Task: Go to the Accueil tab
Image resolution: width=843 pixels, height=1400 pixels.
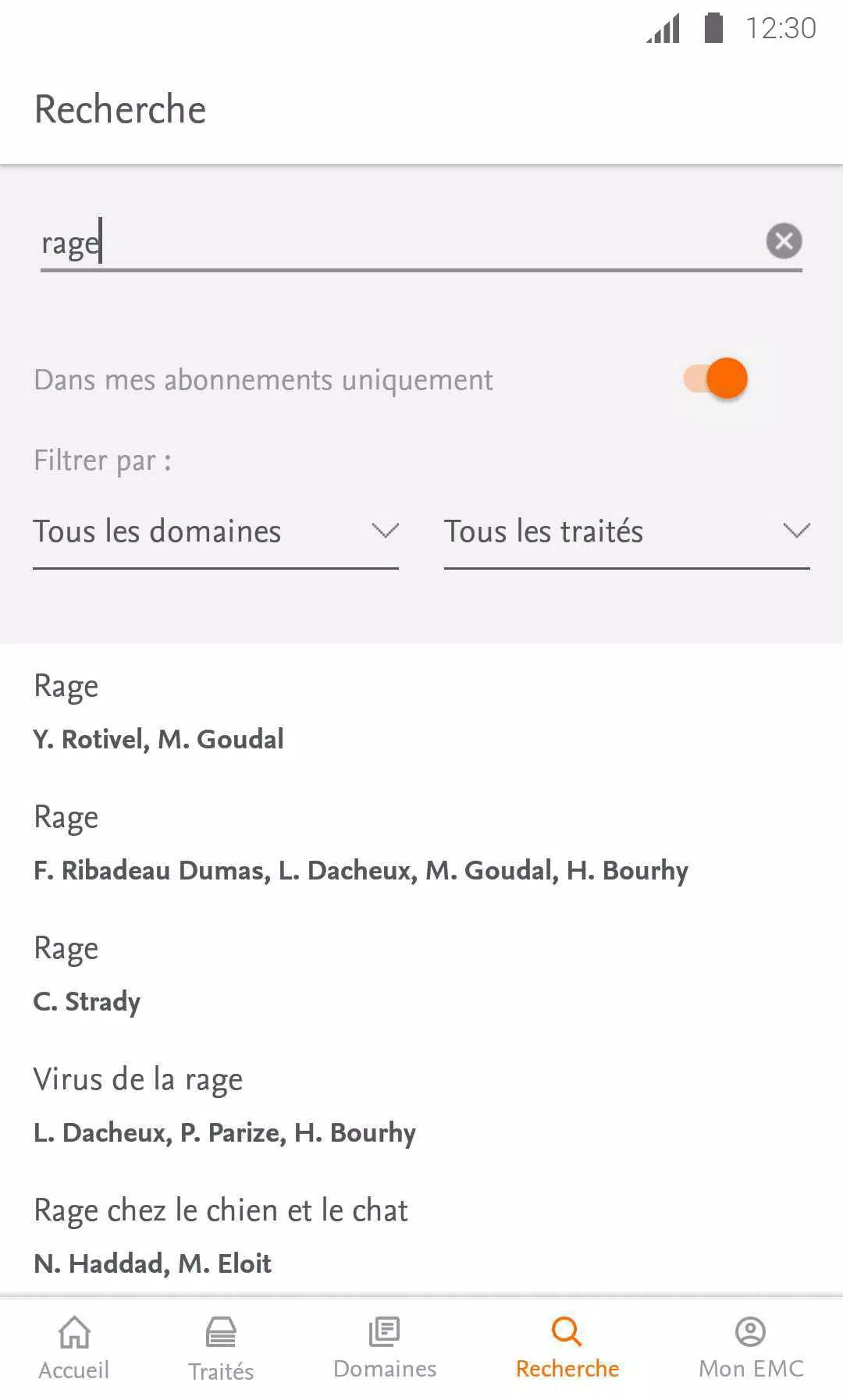Action: [x=74, y=1349]
